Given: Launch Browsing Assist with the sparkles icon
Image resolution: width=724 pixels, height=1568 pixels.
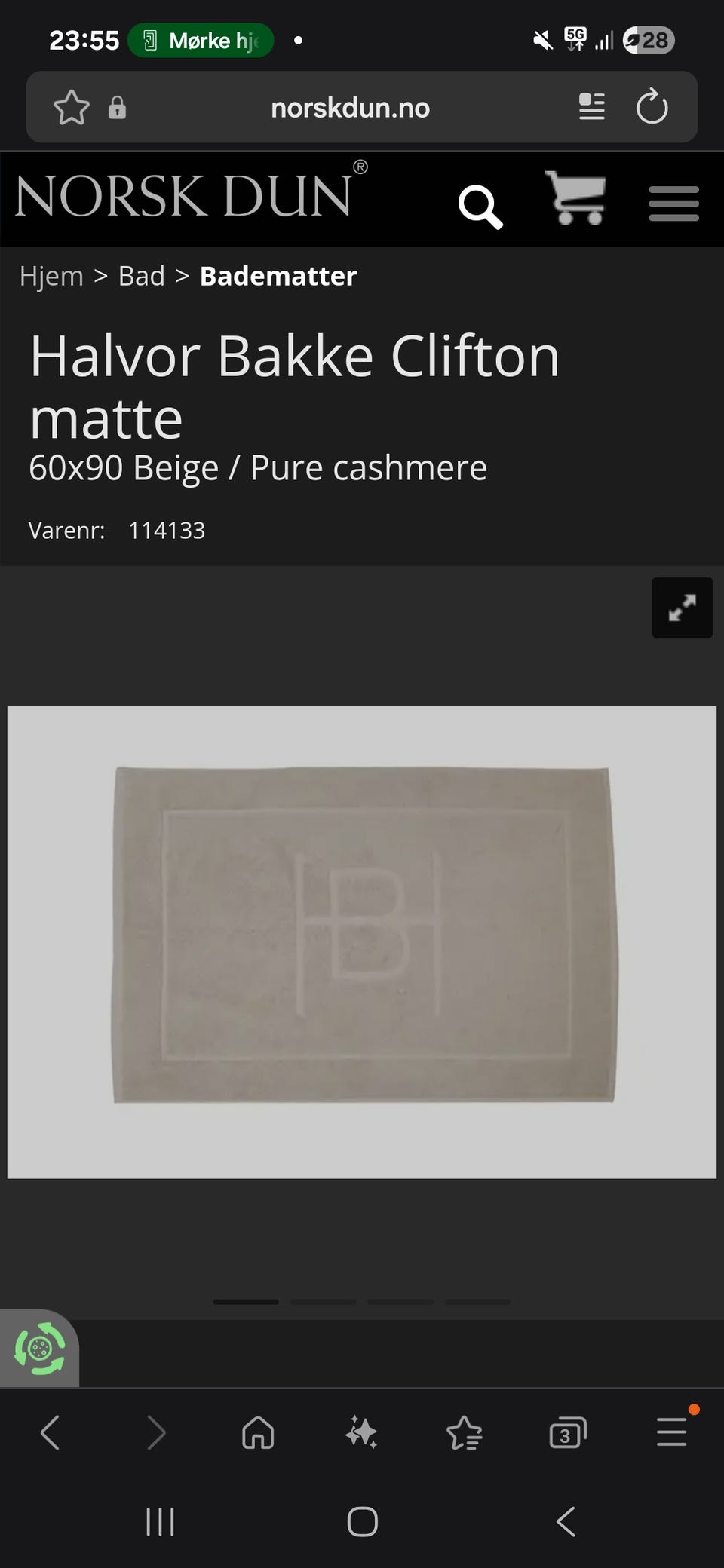Looking at the screenshot, I should coord(362,1433).
